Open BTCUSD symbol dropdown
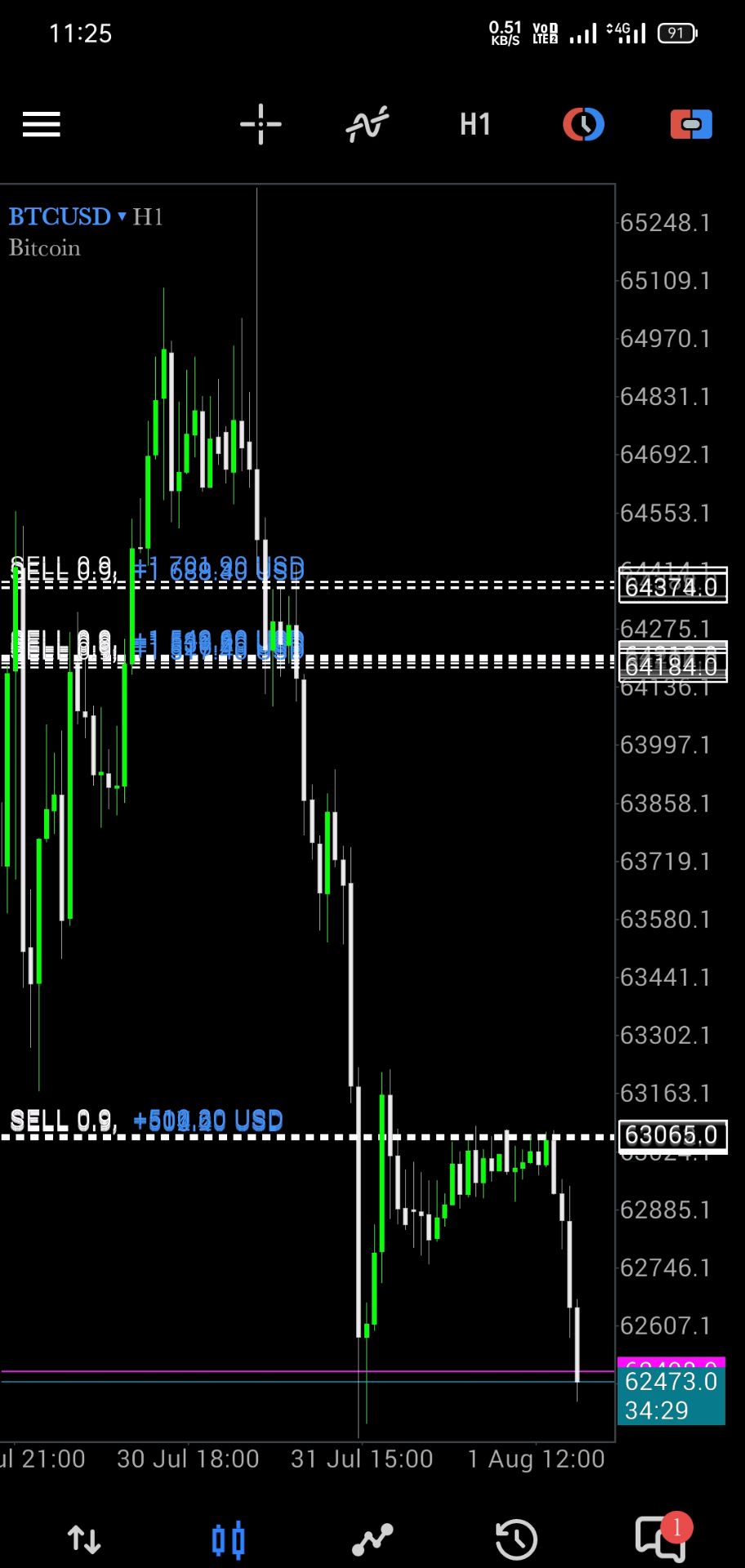Screen dimensions: 745x1568 pos(68,216)
